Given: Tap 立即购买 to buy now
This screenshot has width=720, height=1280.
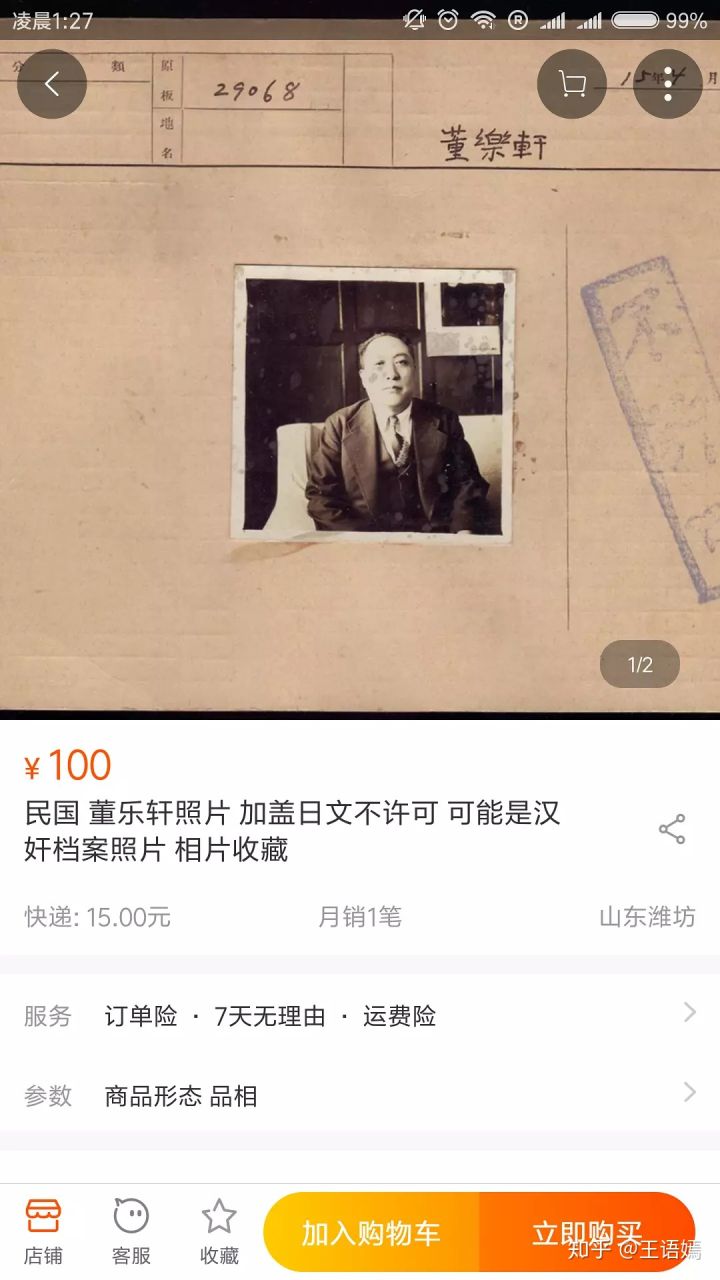Looking at the screenshot, I should pos(586,1233).
